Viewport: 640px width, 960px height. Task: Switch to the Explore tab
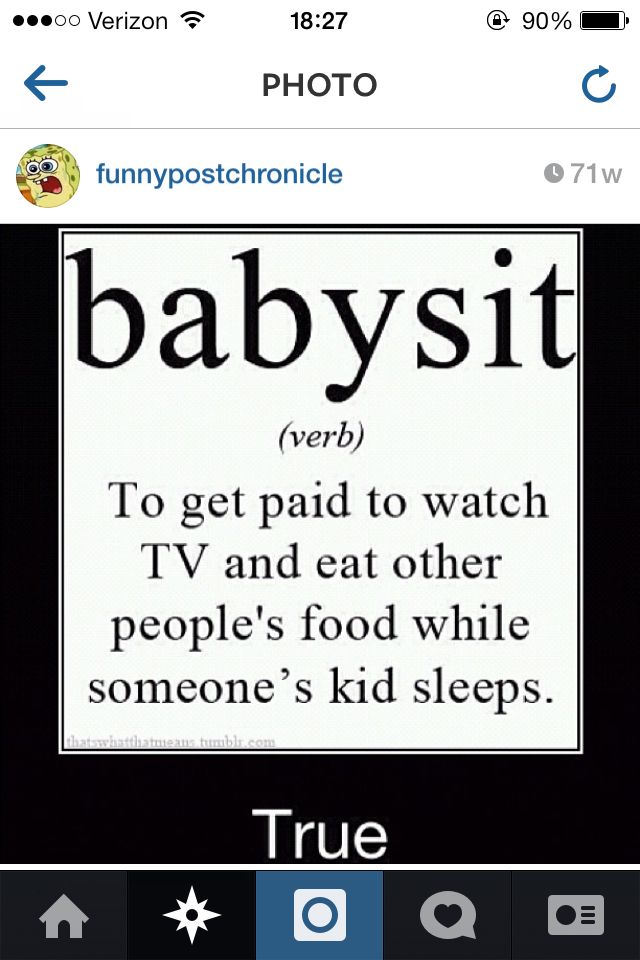[191, 915]
